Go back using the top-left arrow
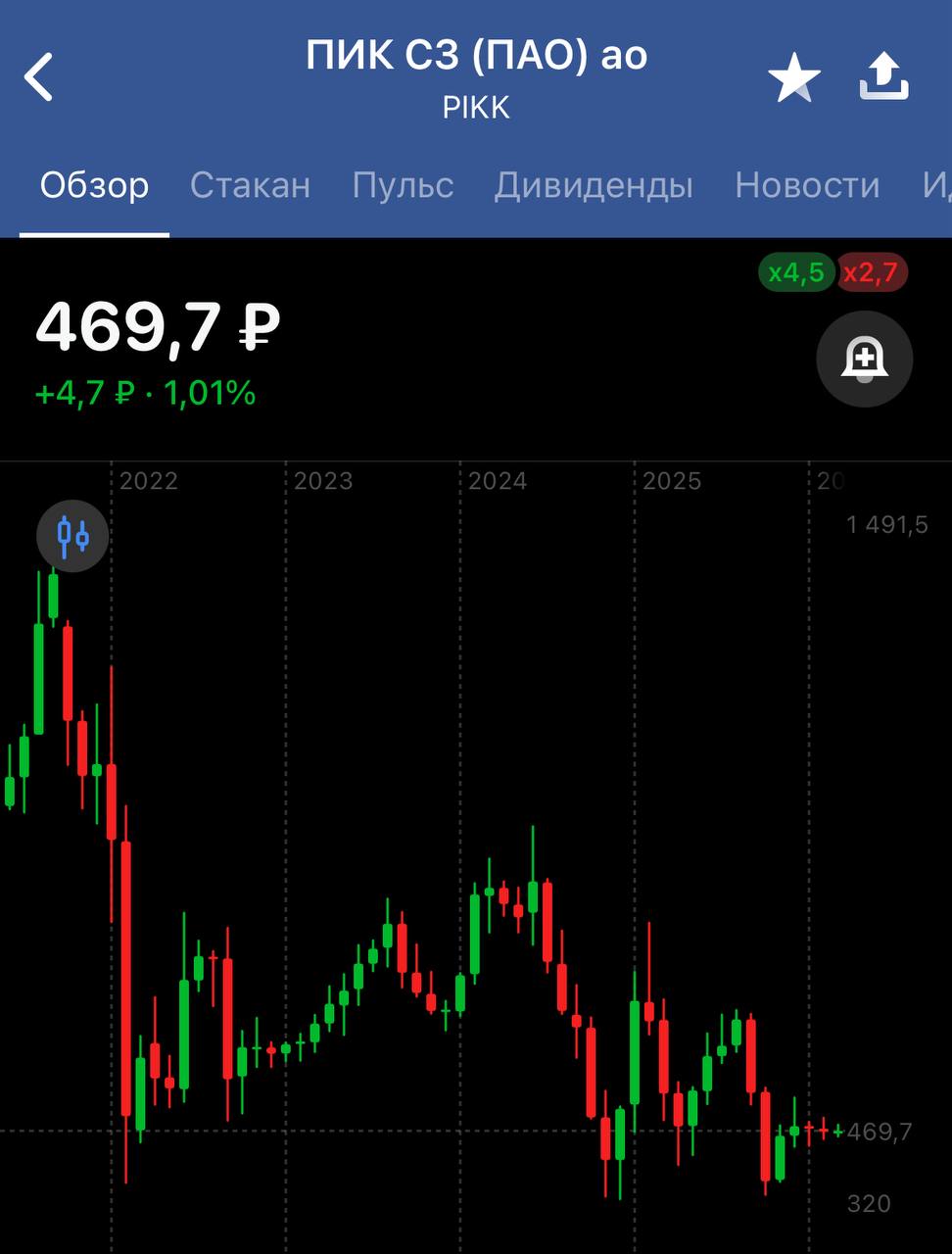Image resolution: width=952 pixels, height=1254 pixels. coord(39,77)
